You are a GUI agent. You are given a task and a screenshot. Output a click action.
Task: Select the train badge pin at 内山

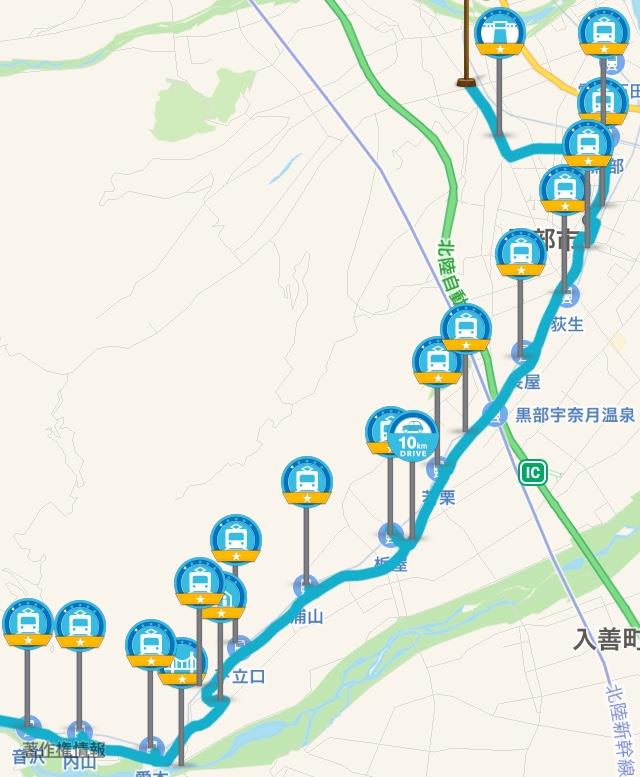pos(80,624)
